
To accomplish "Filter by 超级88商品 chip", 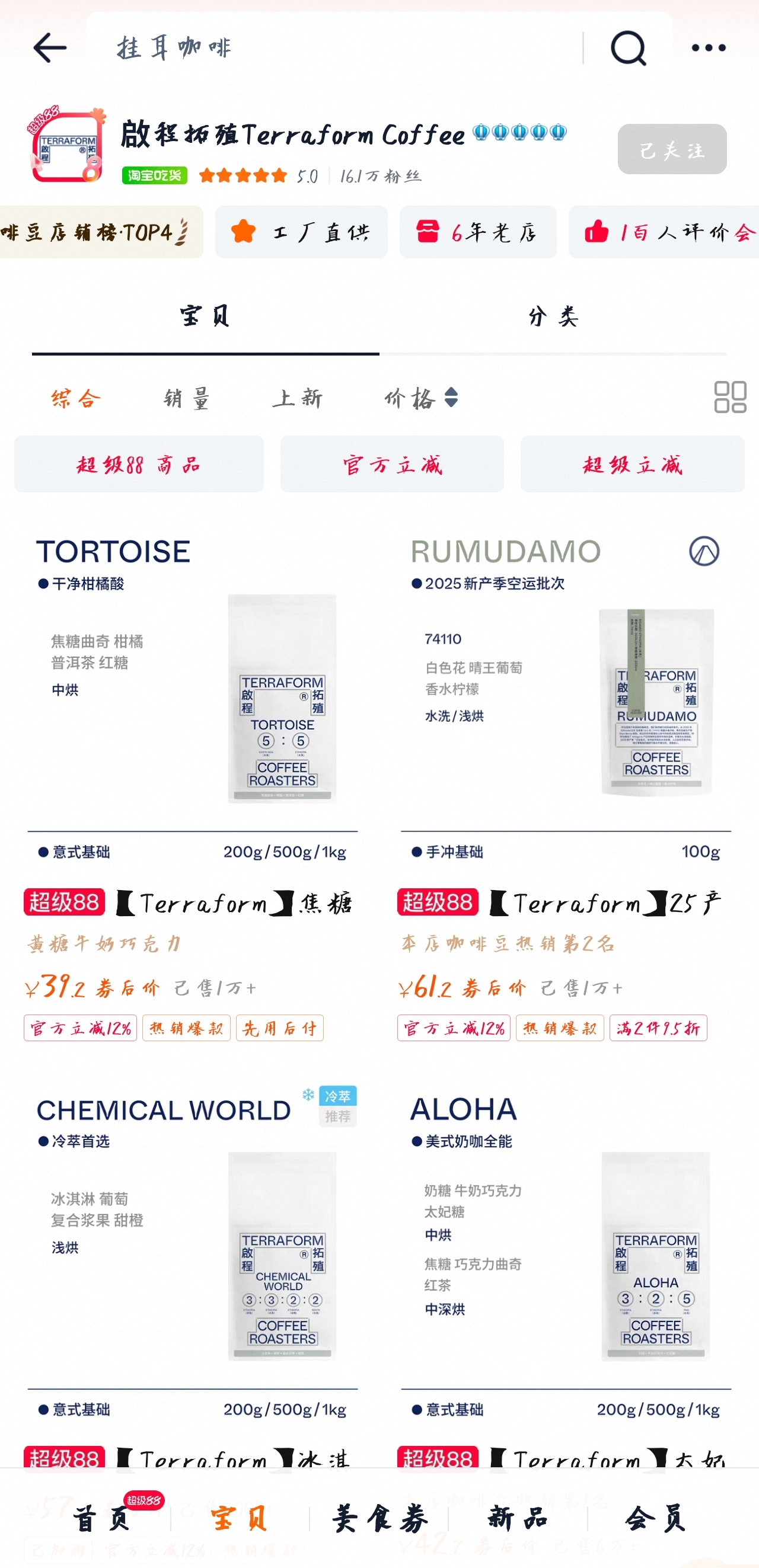I will [x=139, y=465].
